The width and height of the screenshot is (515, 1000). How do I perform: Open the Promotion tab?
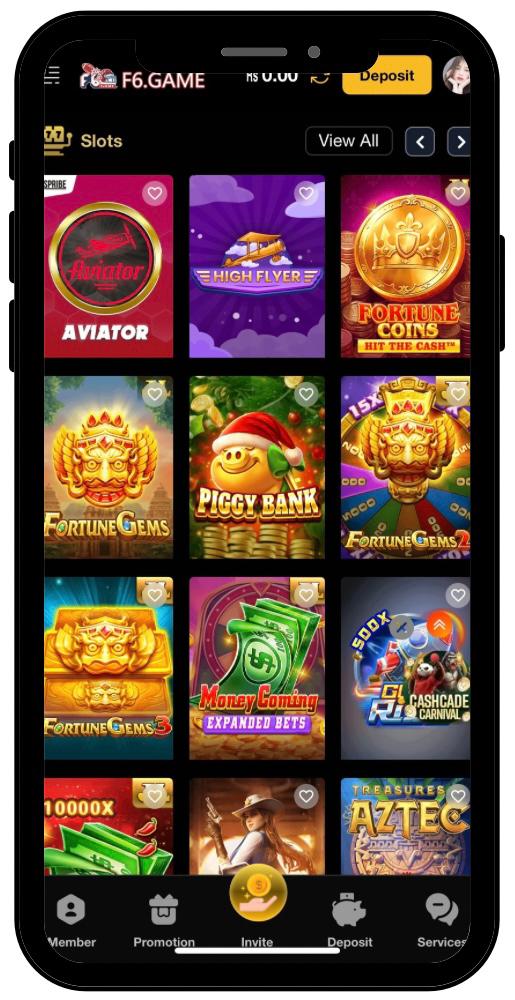[164, 920]
